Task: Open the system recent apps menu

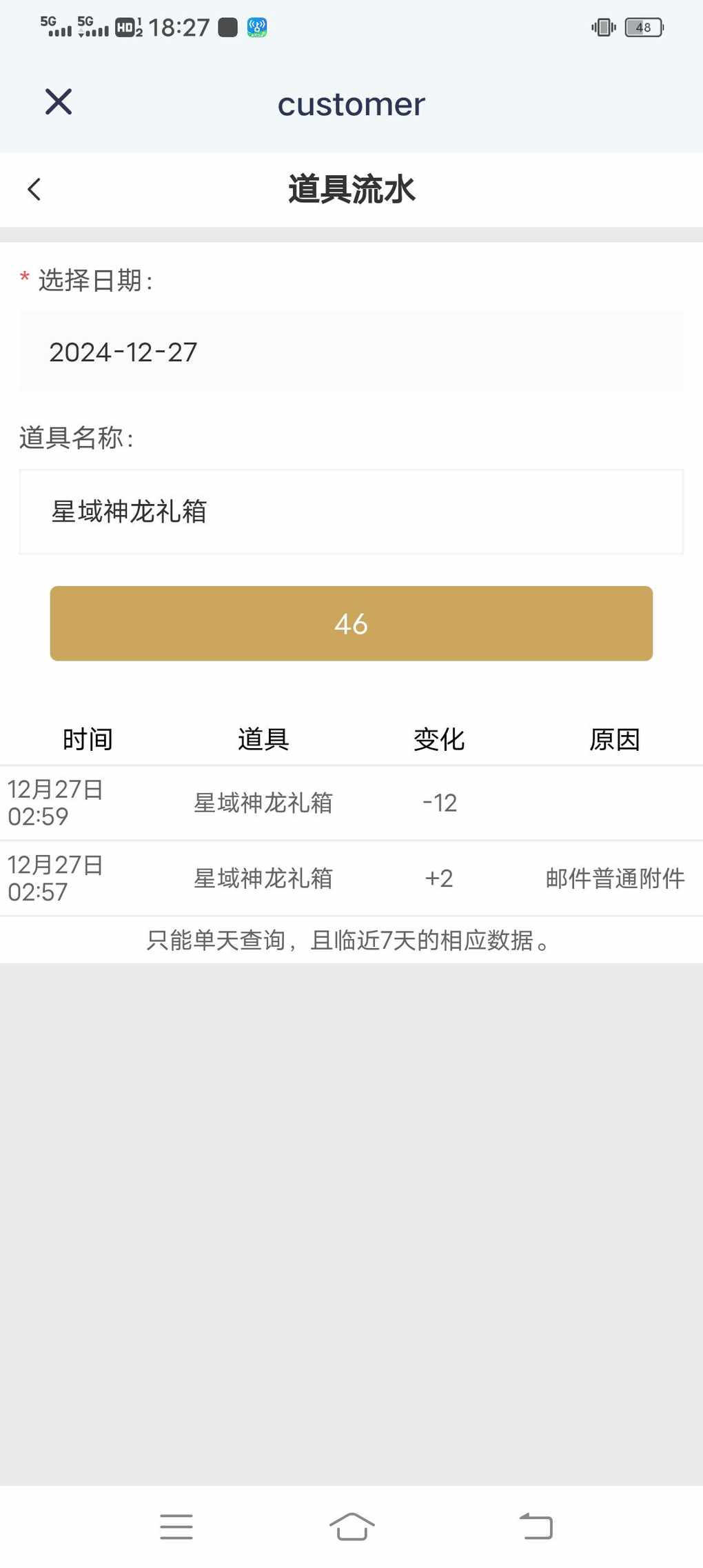Action: click(x=176, y=1527)
